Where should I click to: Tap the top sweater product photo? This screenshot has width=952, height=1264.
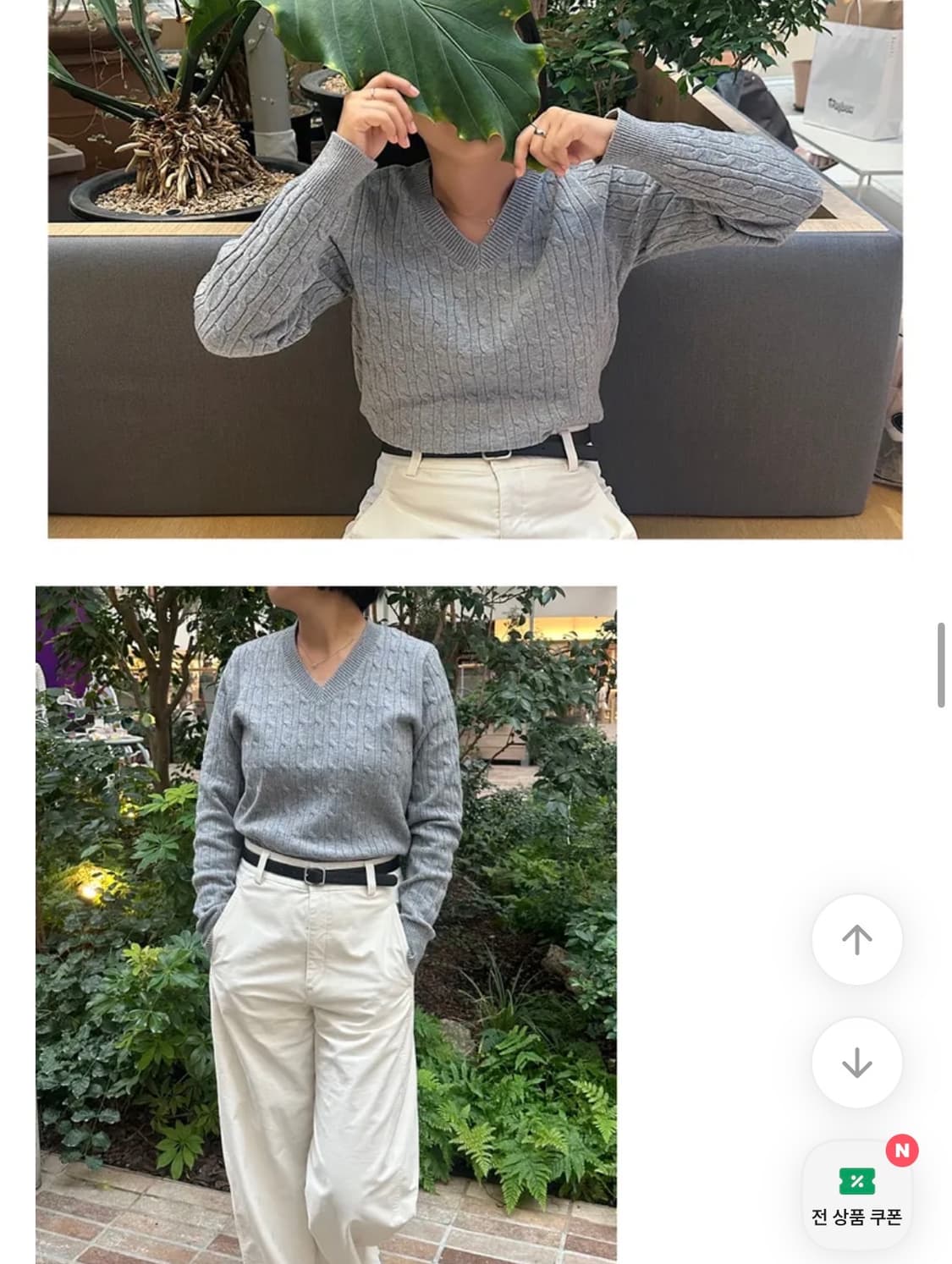[474, 271]
